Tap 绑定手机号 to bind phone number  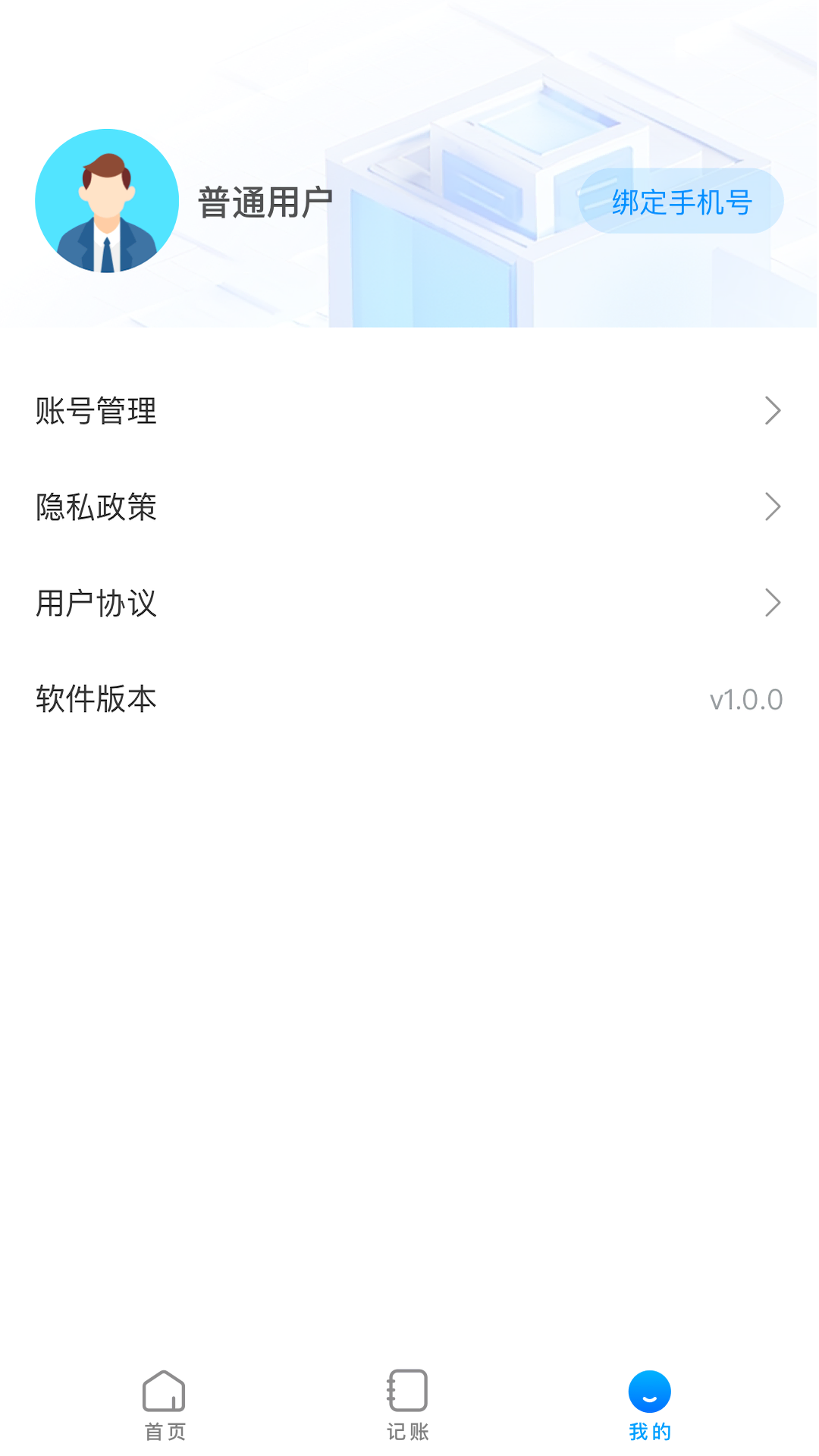pyautogui.click(x=681, y=200)
